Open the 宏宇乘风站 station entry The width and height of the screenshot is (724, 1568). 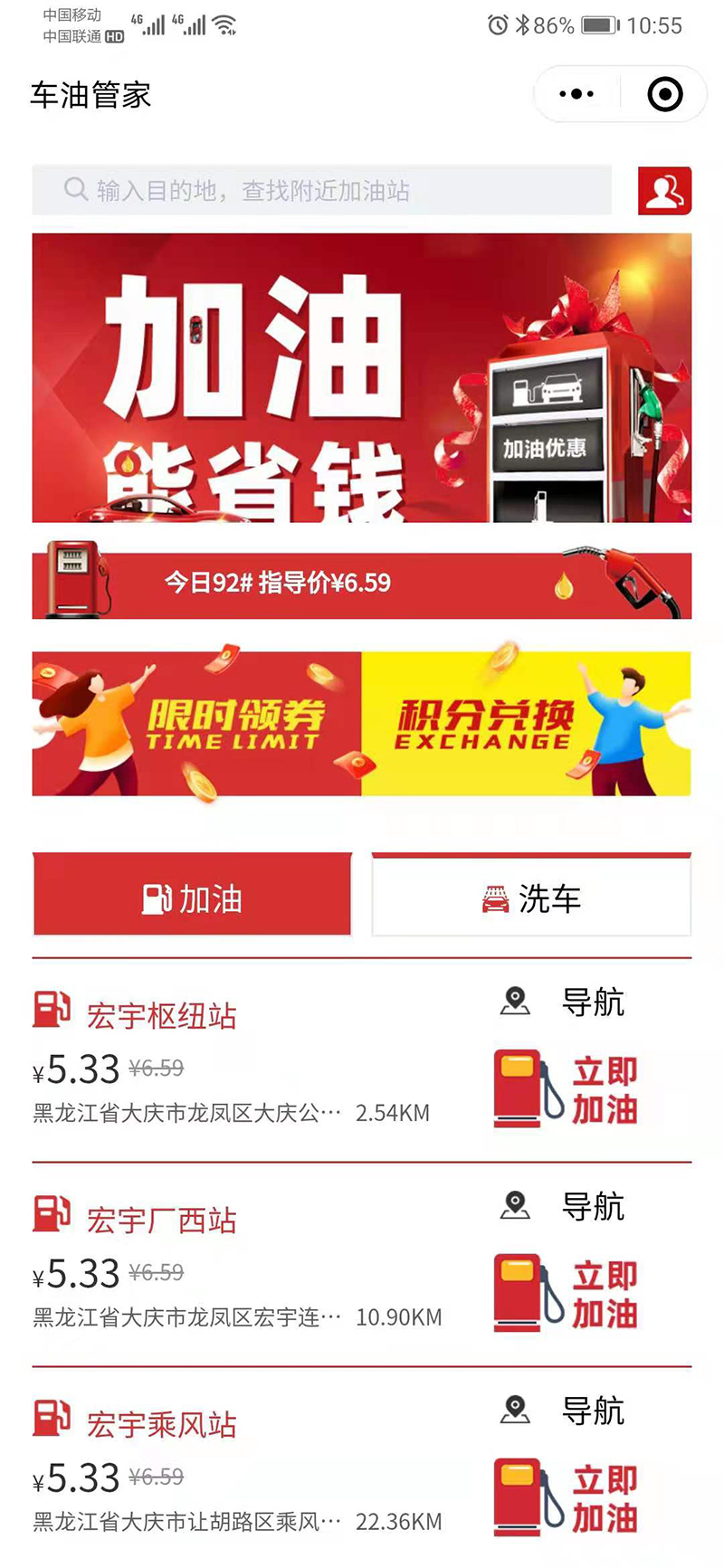(x=161, y=1425)
